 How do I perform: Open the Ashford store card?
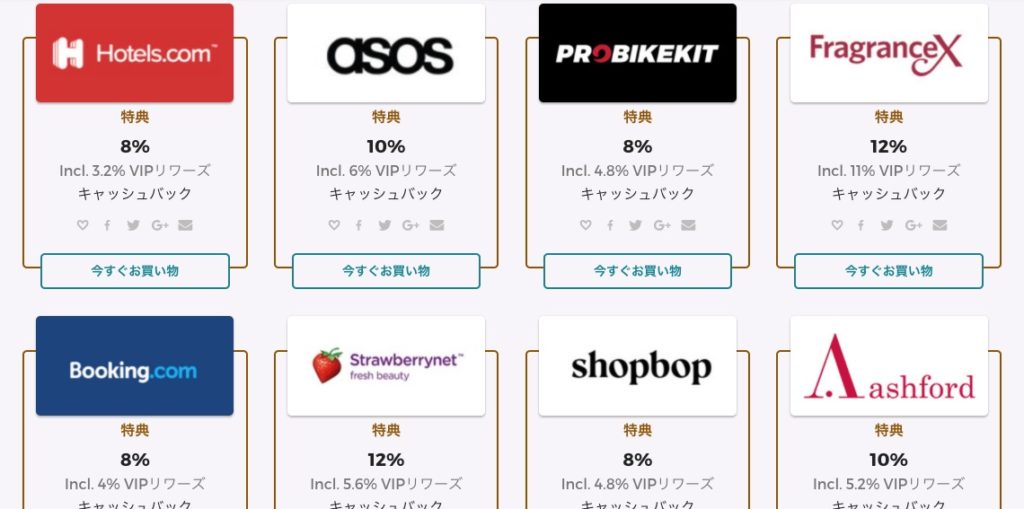pos(888,367)
